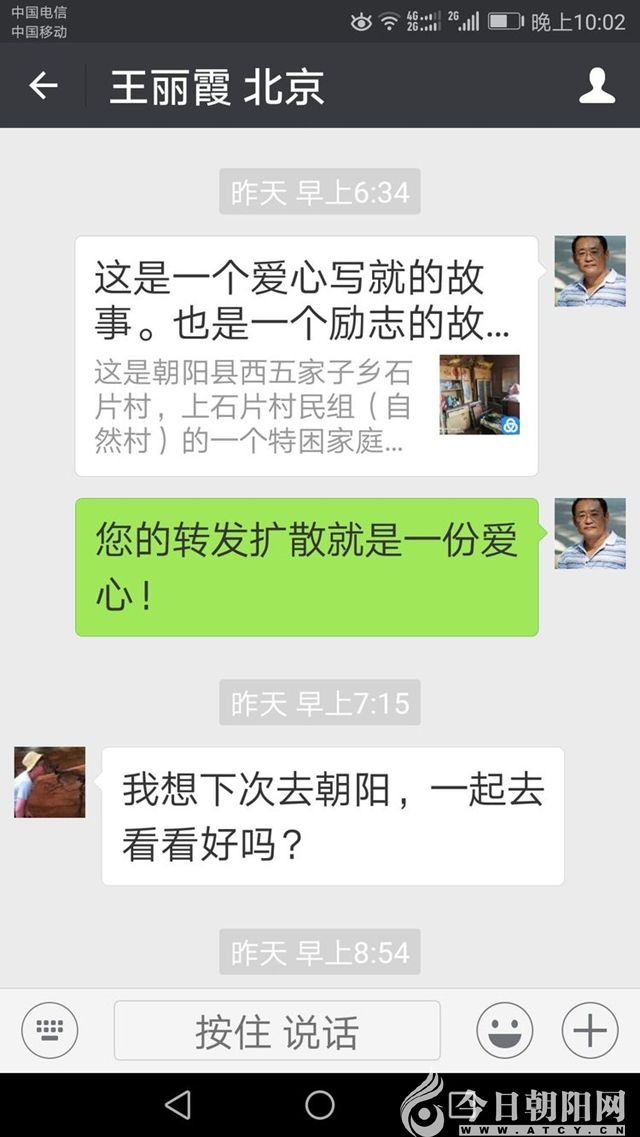View the contact avatar beside 我想下次去朝阳
Viewport: 640px width, 1137px height.
pyautogui.click(x=50, y=782)
